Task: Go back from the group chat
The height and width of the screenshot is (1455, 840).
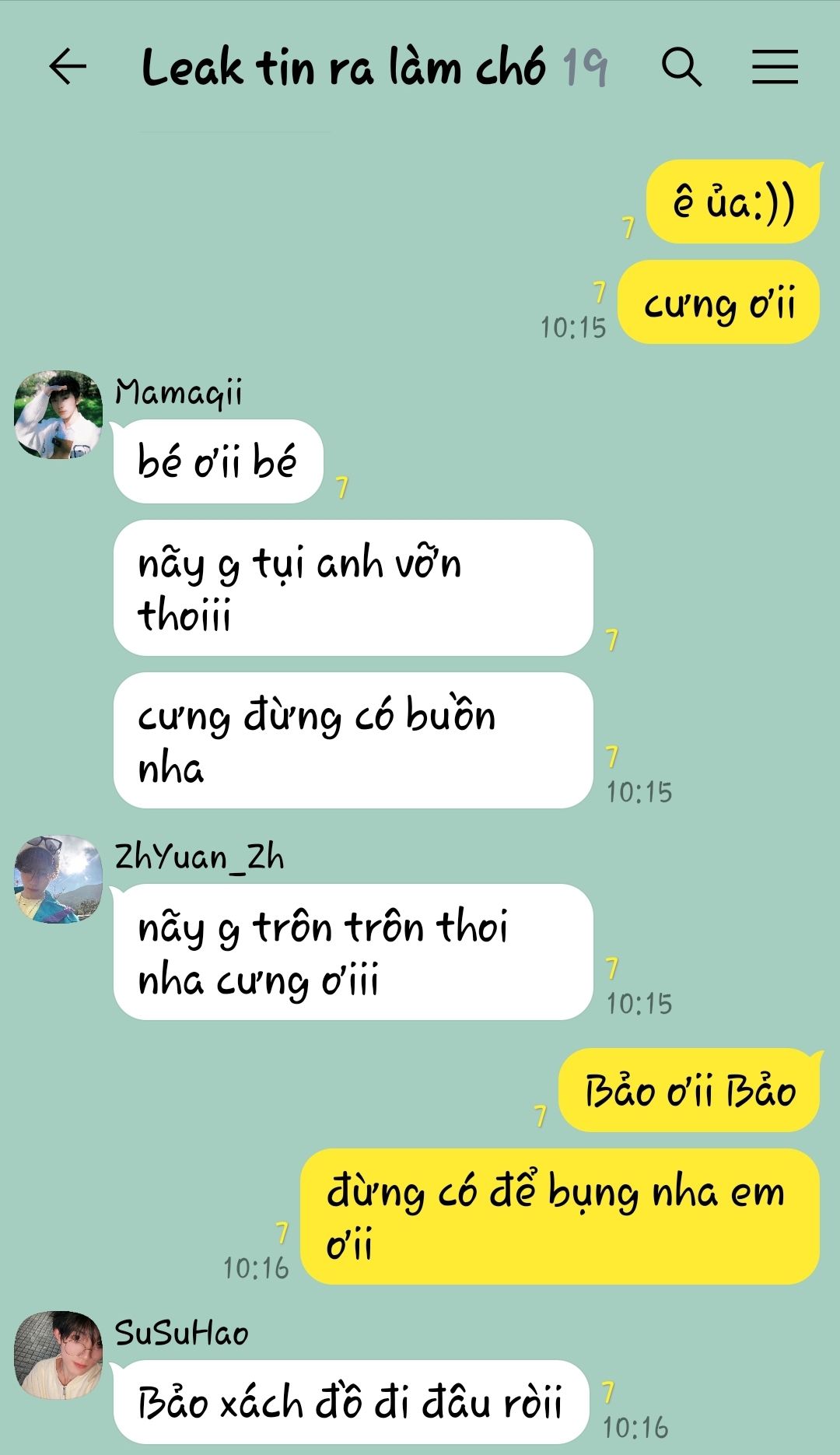Action: click(68, 66)
